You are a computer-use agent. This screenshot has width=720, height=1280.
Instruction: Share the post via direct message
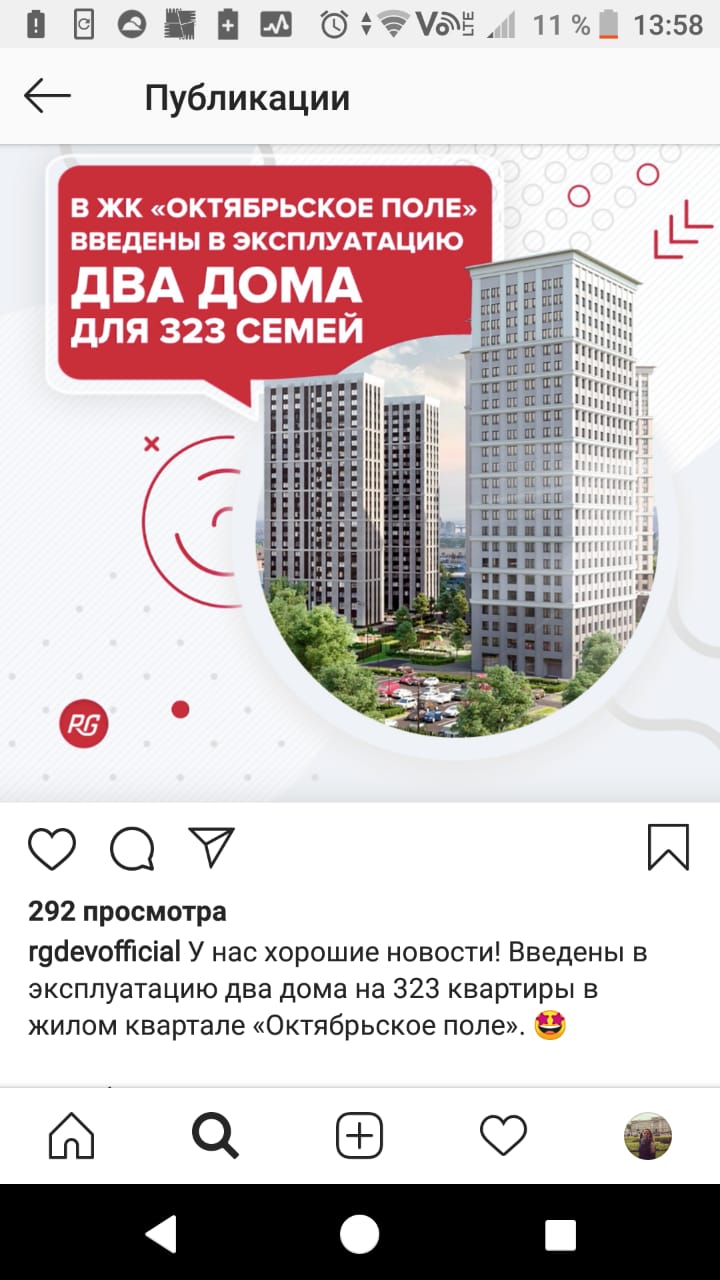pos(211,847)
